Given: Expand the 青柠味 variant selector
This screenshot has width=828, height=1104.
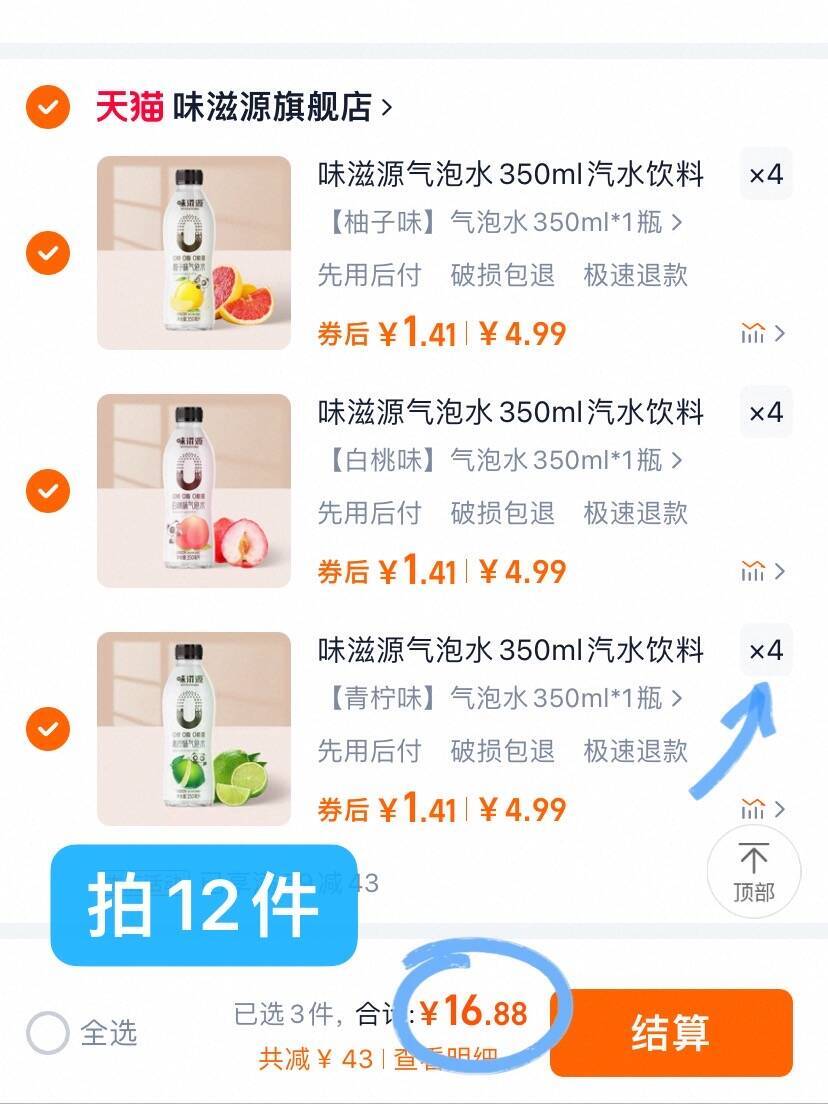Looking at the screenshot, I should tap(500, 700).
